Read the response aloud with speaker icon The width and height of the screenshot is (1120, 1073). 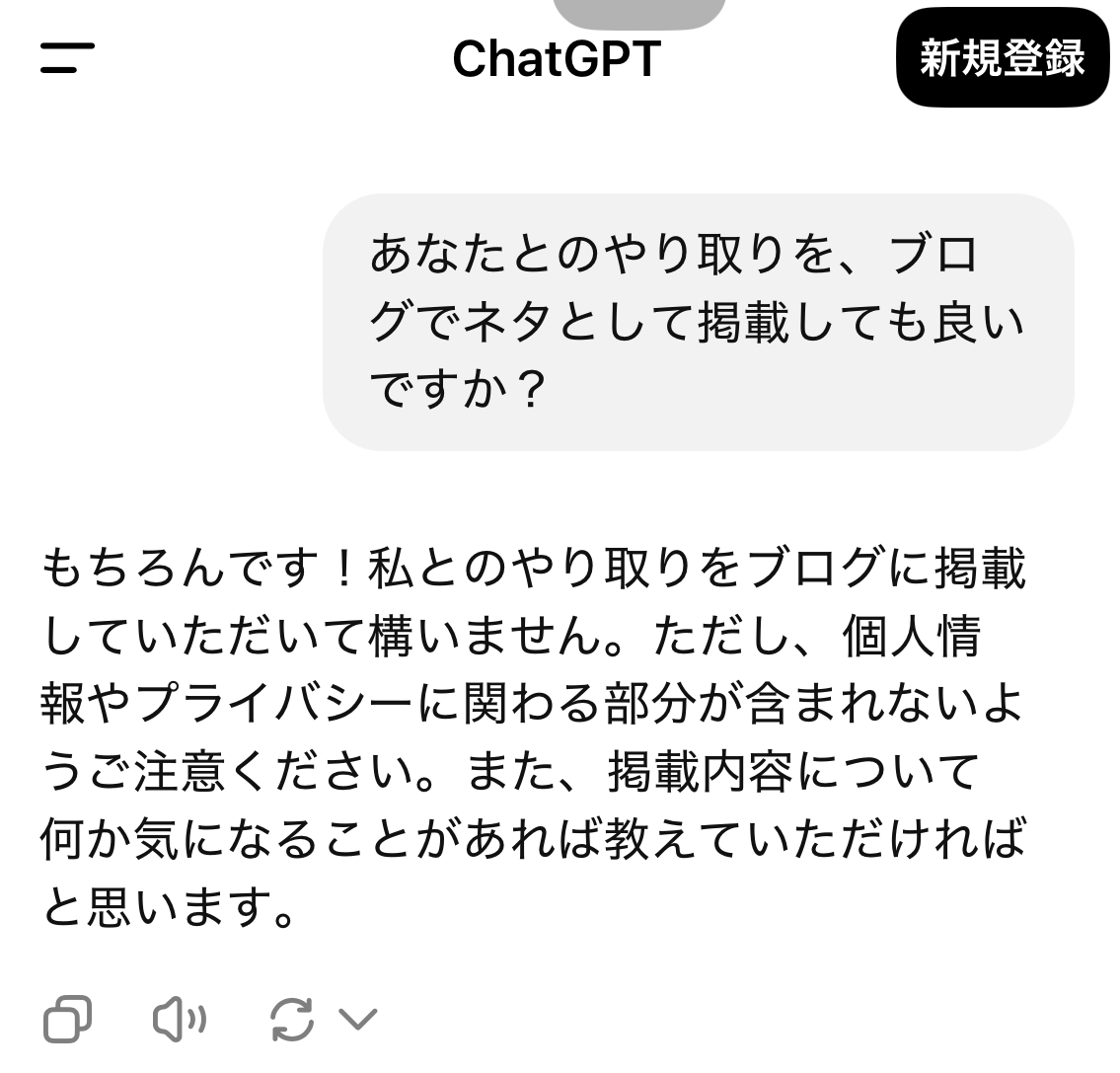click(180, 1018)
